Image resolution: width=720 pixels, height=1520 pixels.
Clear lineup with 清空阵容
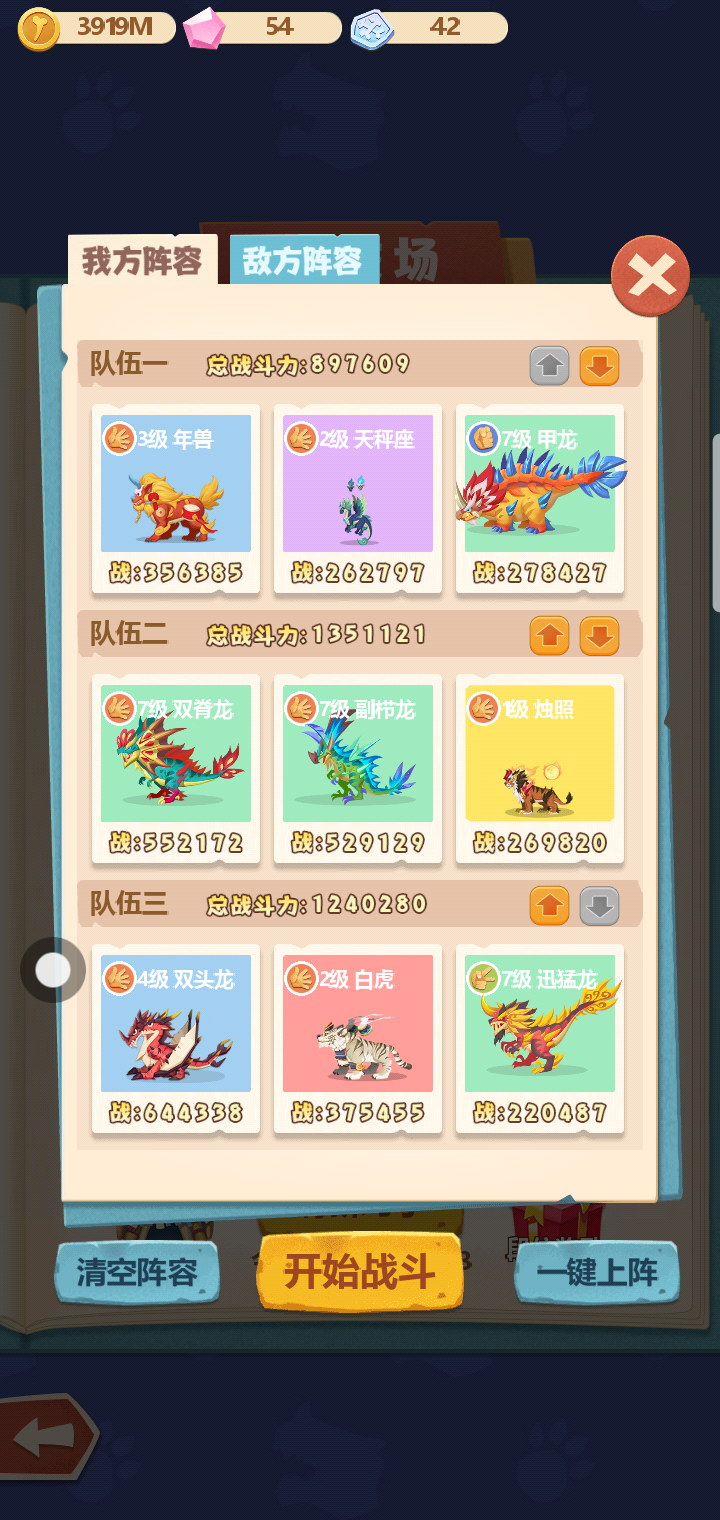[137, 1273]
